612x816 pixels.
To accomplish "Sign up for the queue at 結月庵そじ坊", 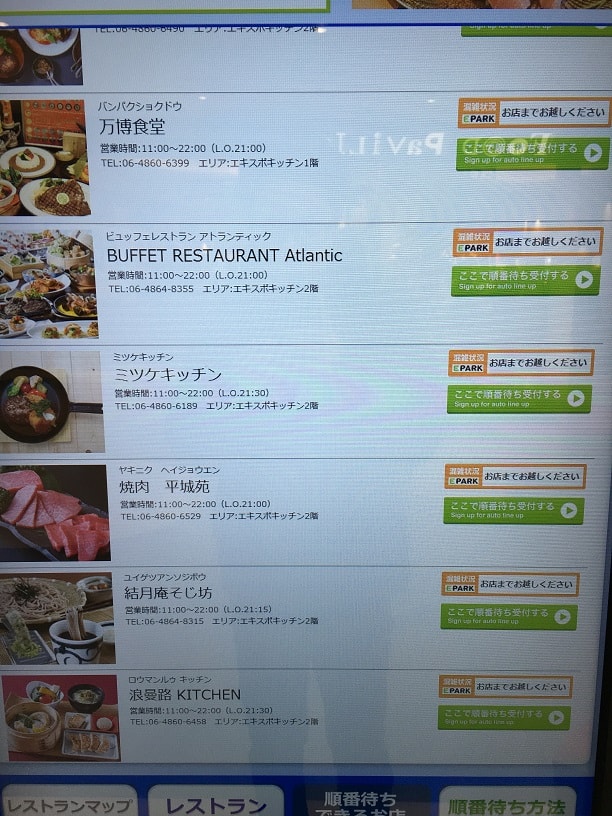I will 508,616.
